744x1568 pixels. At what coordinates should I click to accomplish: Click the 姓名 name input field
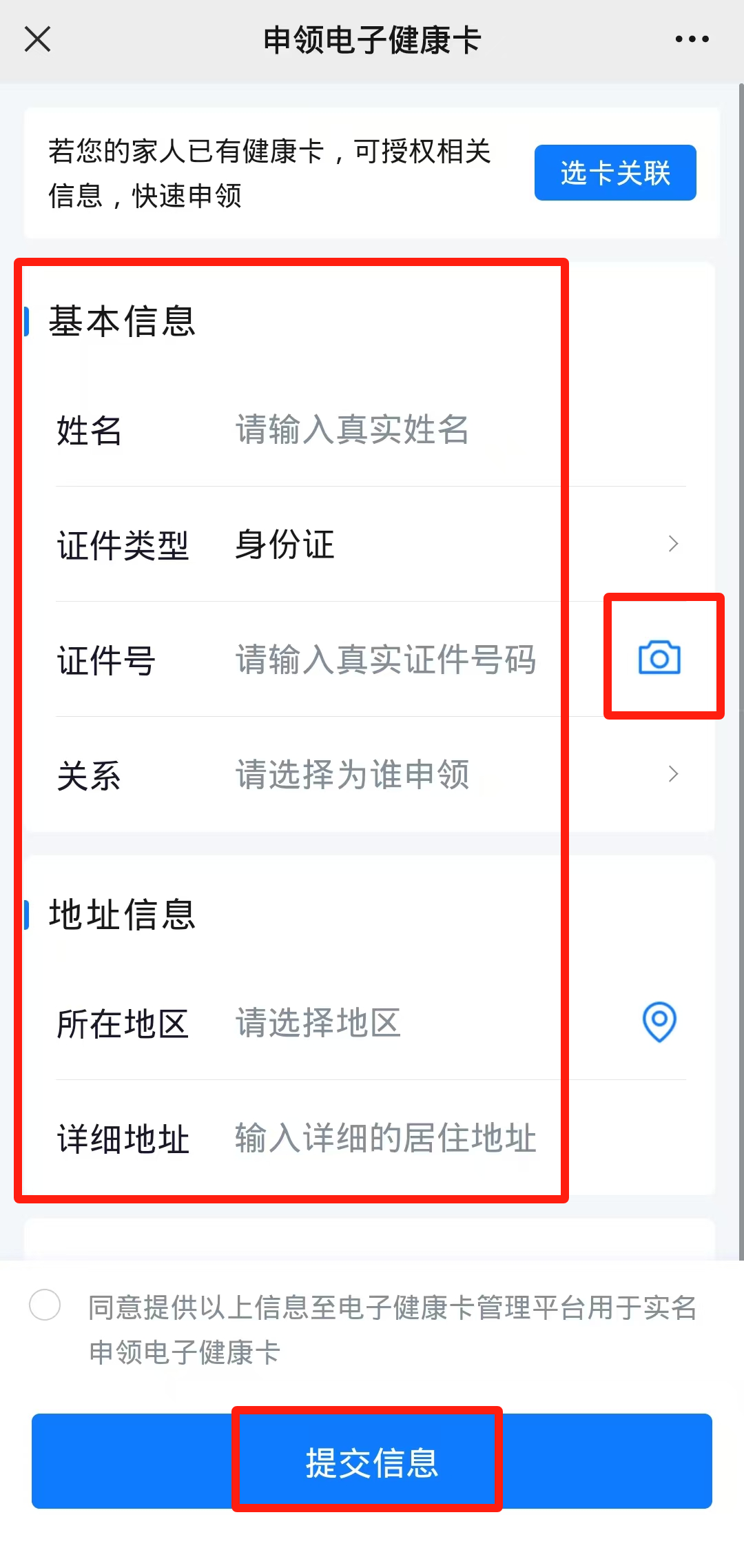[351, 431]
